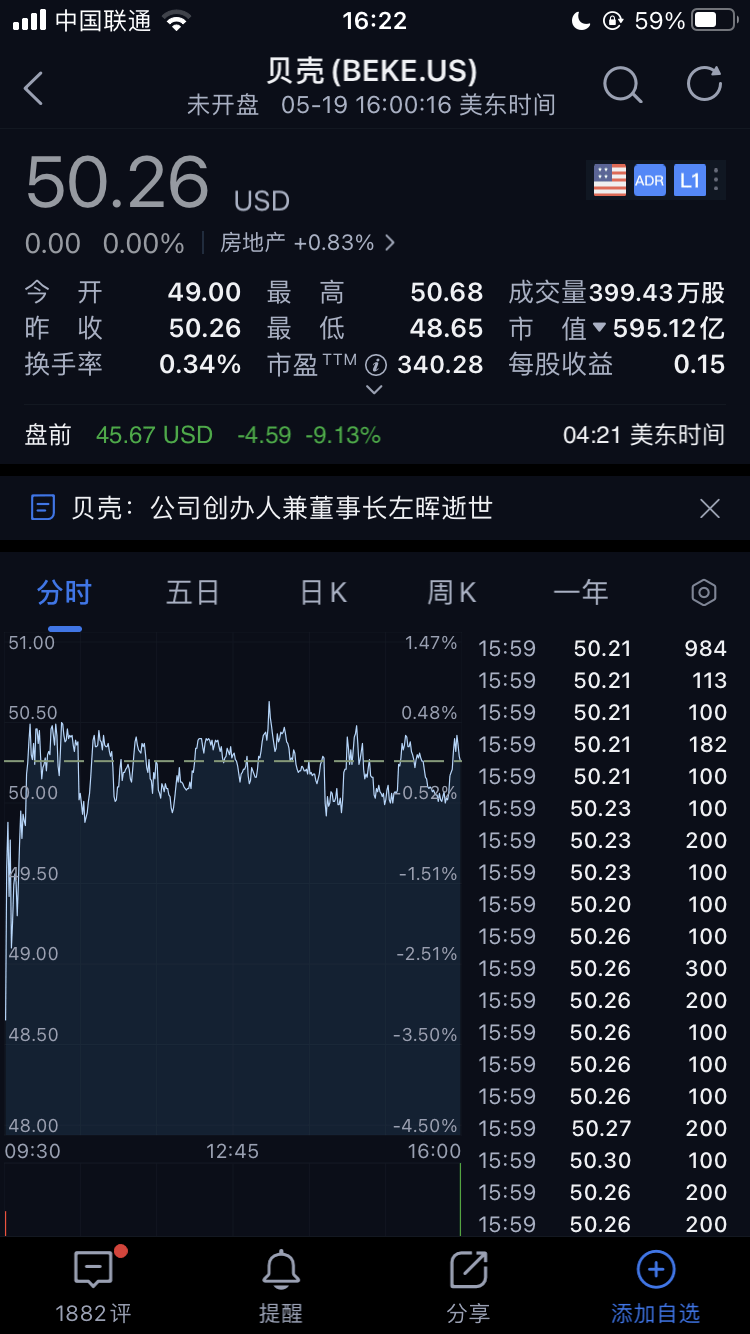Select the 一年 chart tab
The image size is (750, 1334).
pos(581,593)
